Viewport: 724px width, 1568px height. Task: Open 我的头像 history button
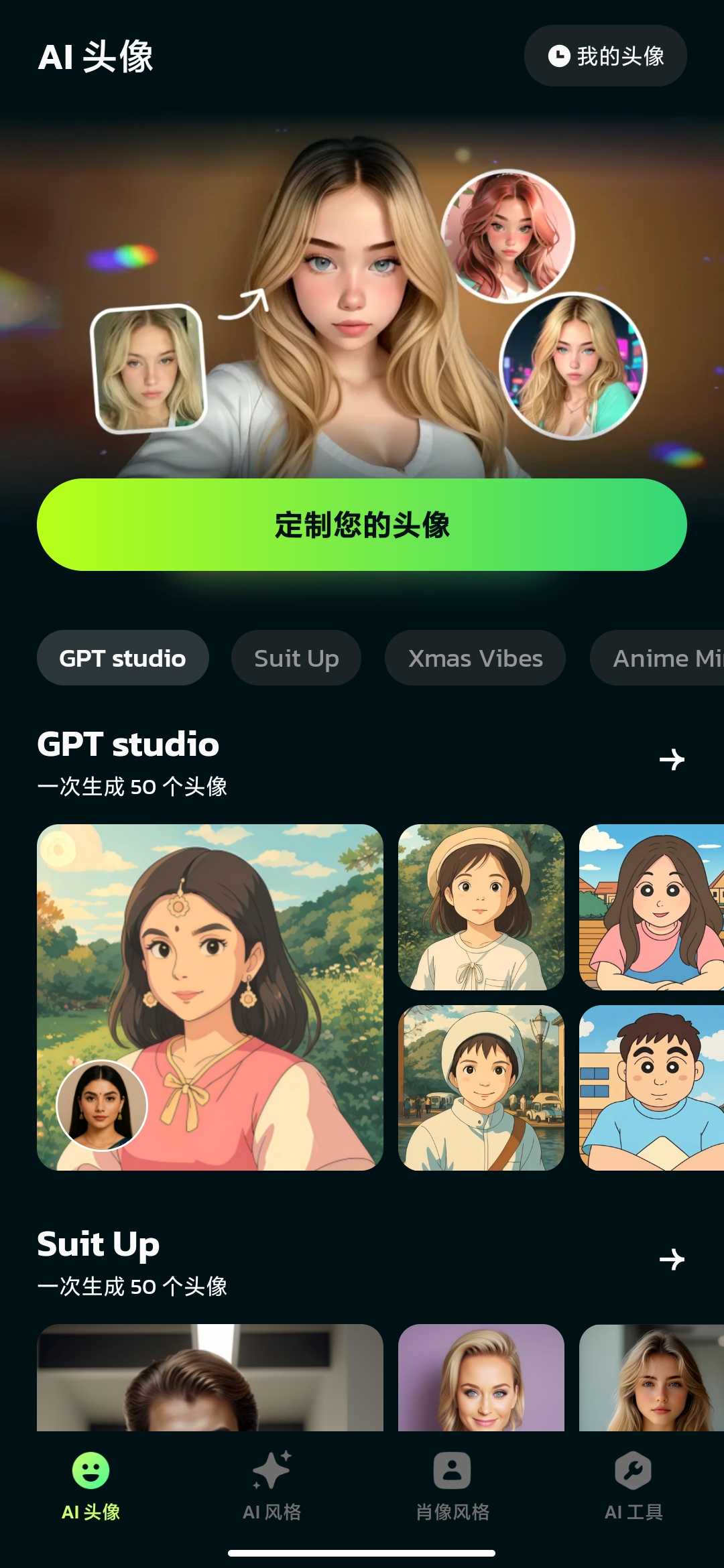point(605,56)
